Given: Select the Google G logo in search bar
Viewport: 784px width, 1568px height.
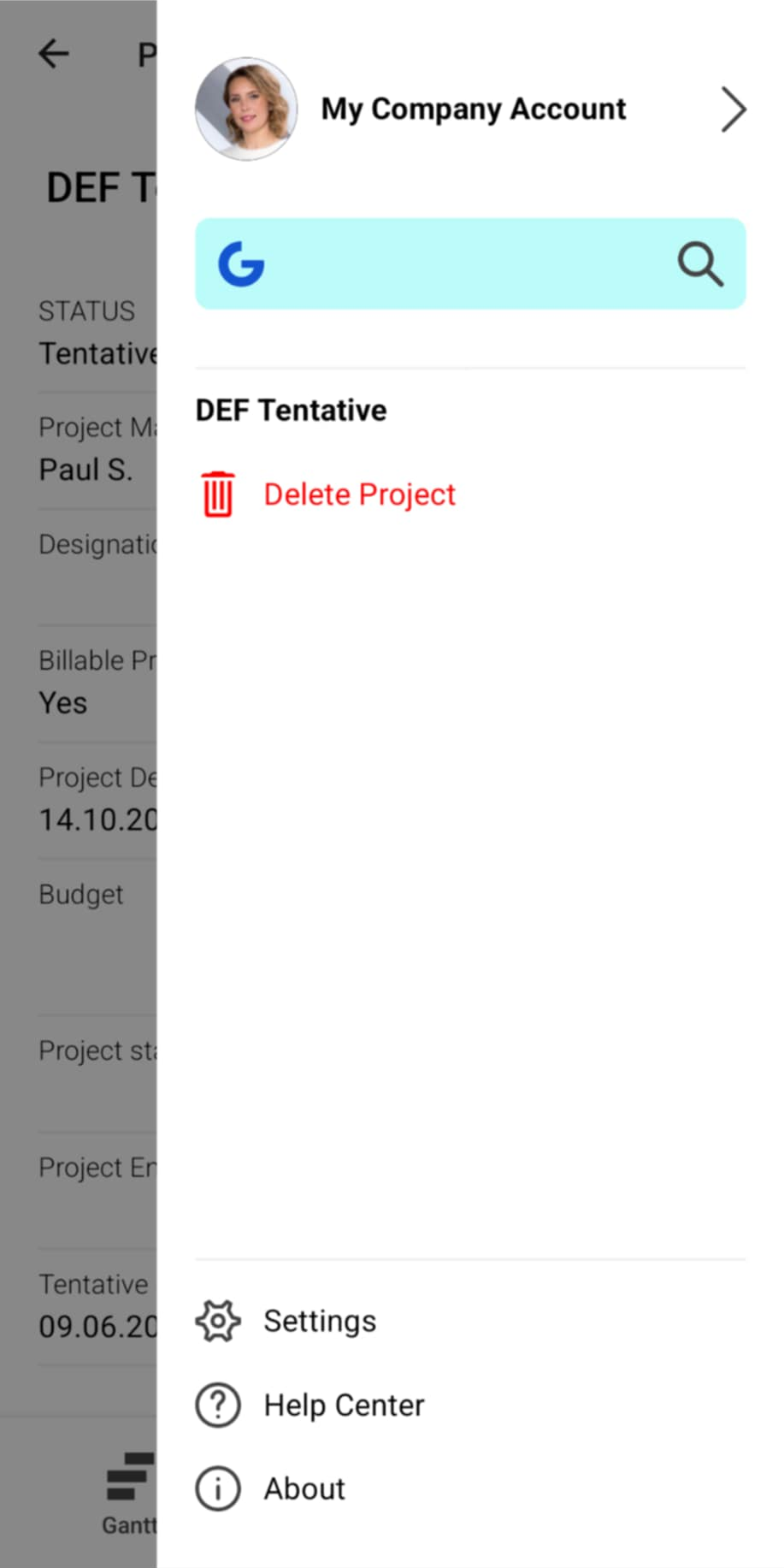Looking at the screenshot, I should pos(242,264).
